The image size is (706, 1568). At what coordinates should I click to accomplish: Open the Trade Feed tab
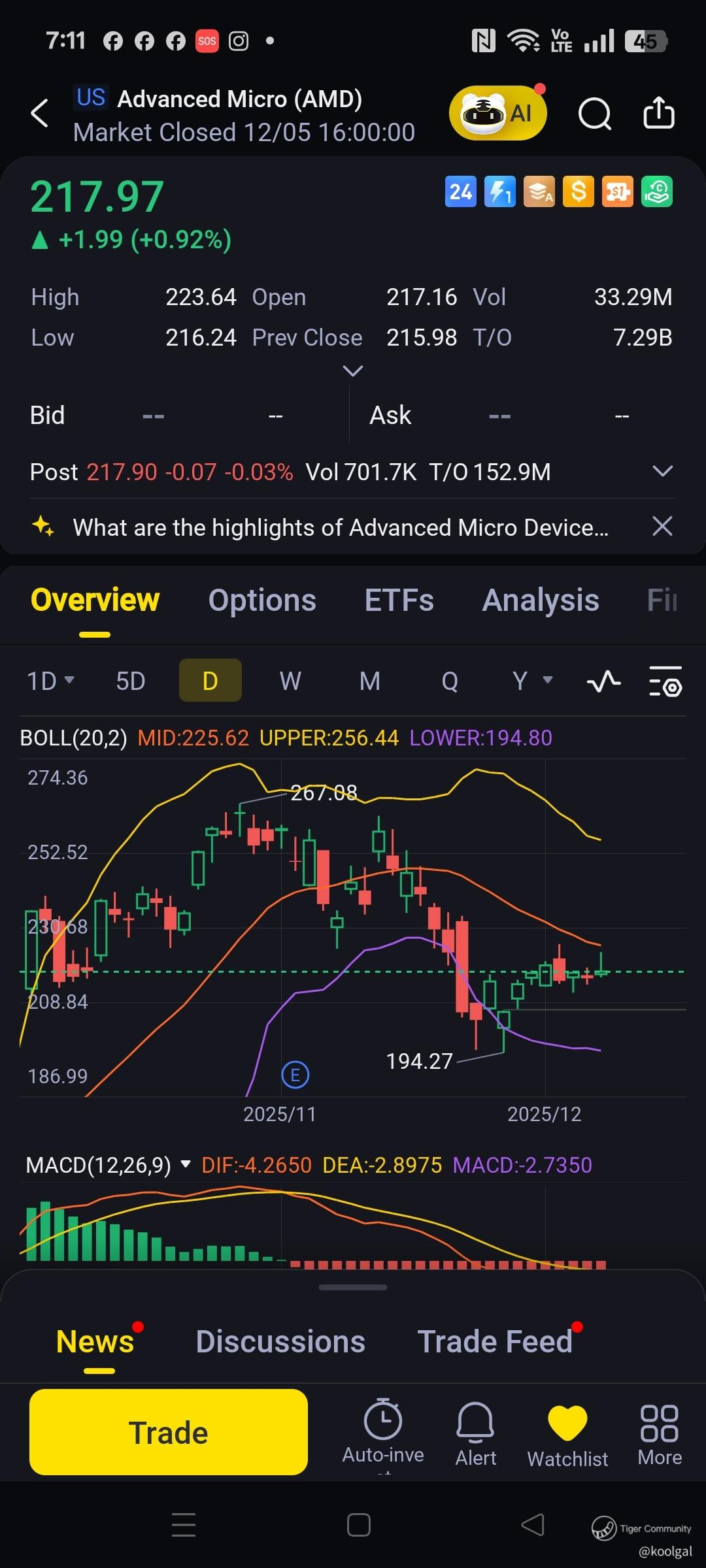click(x=495, y=1342)
